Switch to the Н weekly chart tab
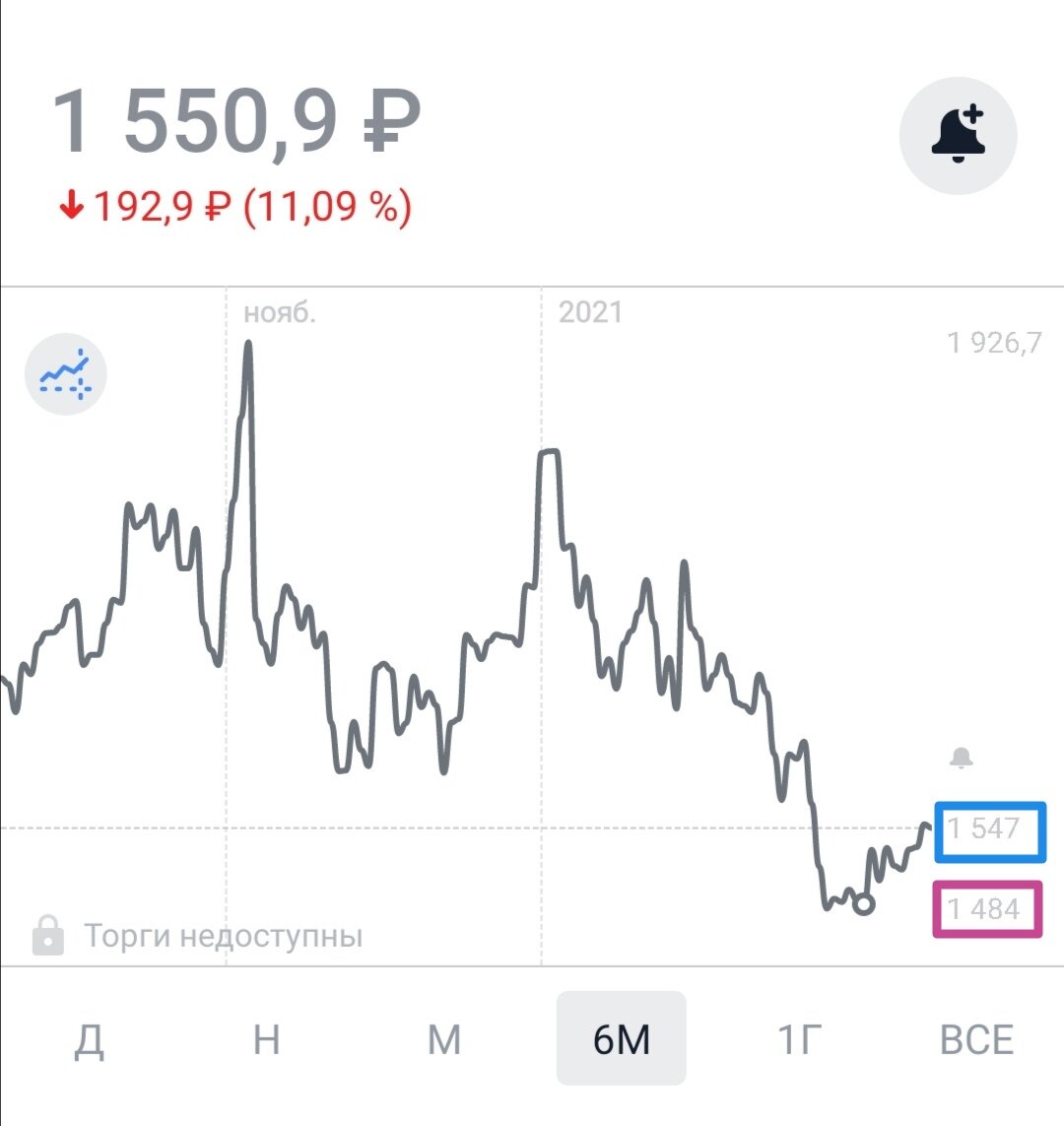 point(264,1038)
